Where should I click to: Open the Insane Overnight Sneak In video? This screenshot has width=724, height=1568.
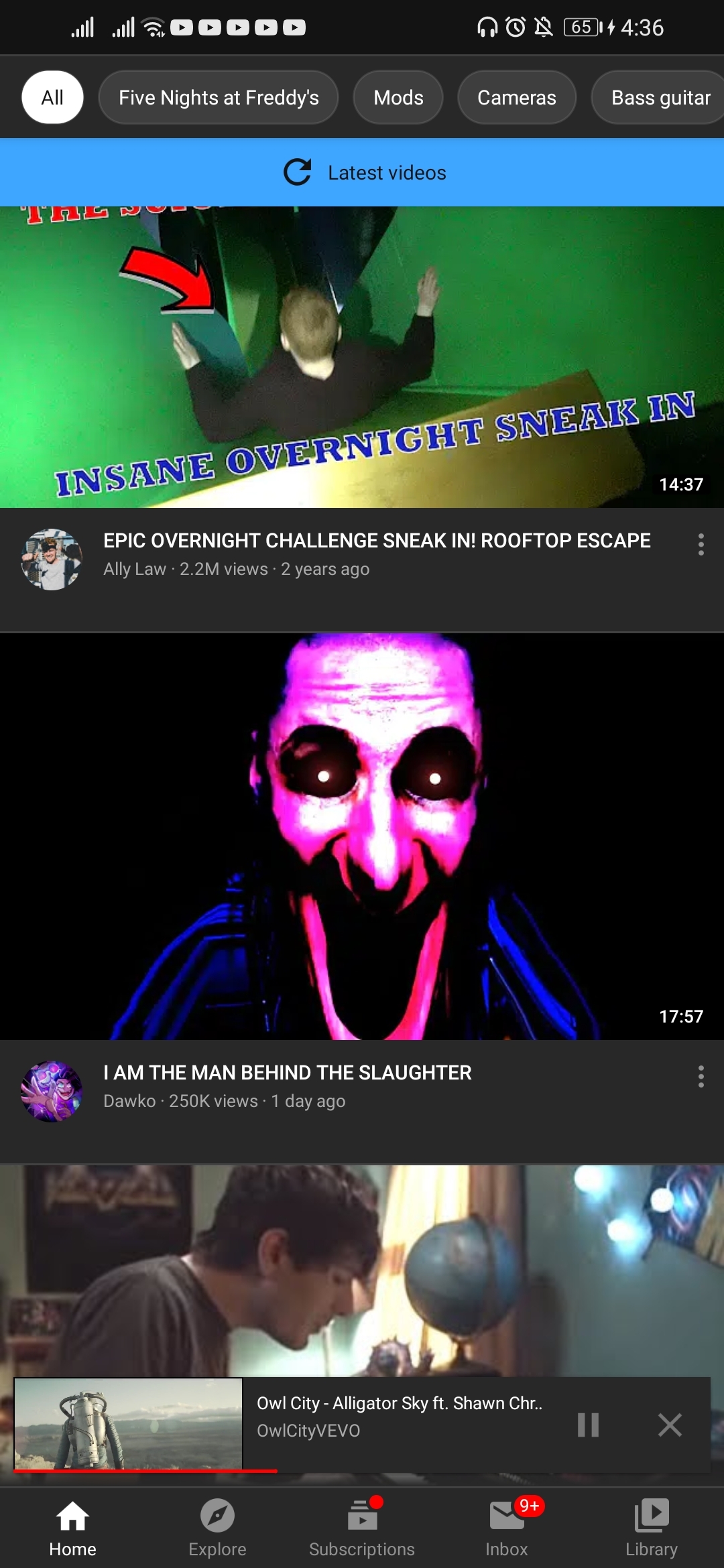pyautogui.click(x=362, y=356)
